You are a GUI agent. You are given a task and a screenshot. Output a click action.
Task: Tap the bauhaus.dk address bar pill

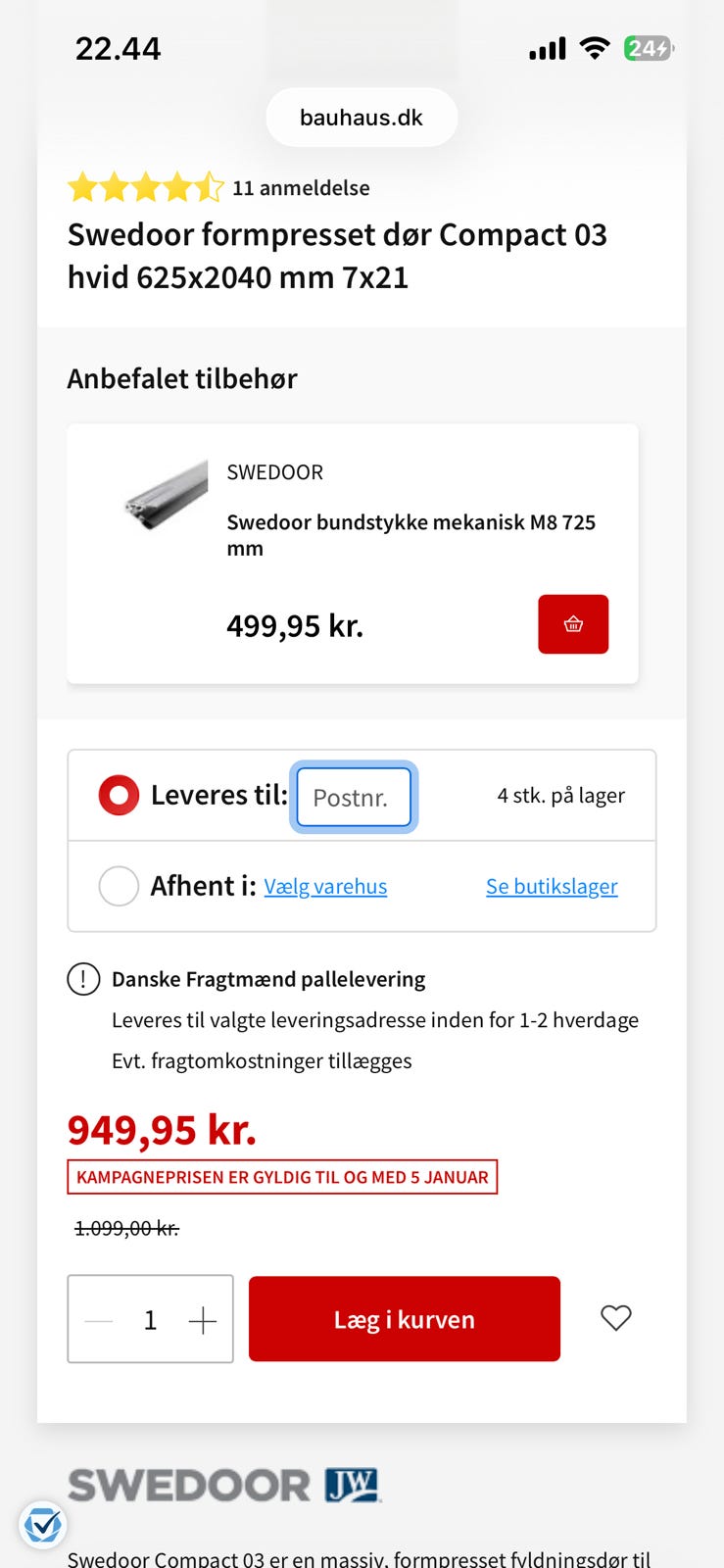click(362, 117)
